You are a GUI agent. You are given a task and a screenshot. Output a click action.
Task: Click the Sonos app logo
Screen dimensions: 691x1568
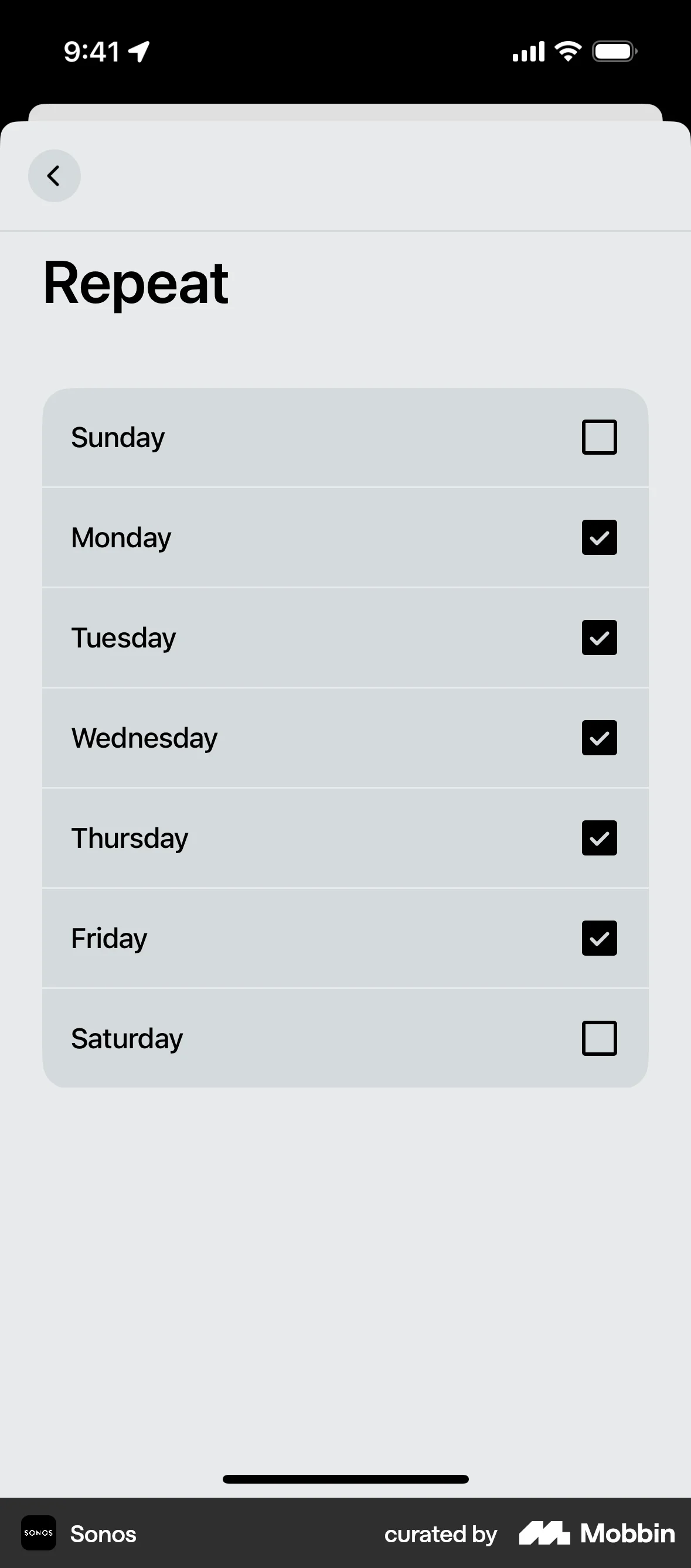tap(39, 1534)
